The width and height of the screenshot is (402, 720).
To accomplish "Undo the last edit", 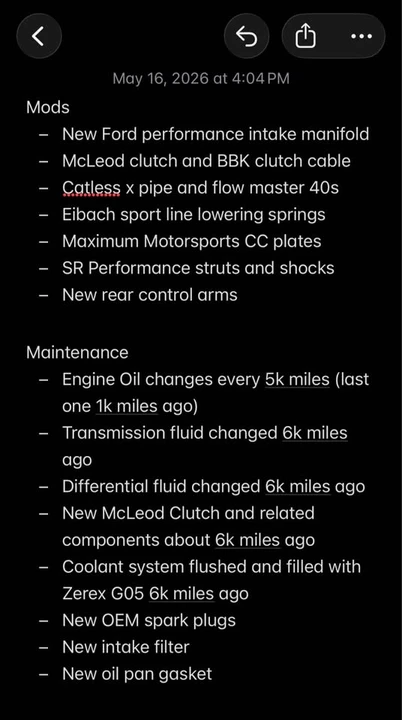I will [247, 36].
